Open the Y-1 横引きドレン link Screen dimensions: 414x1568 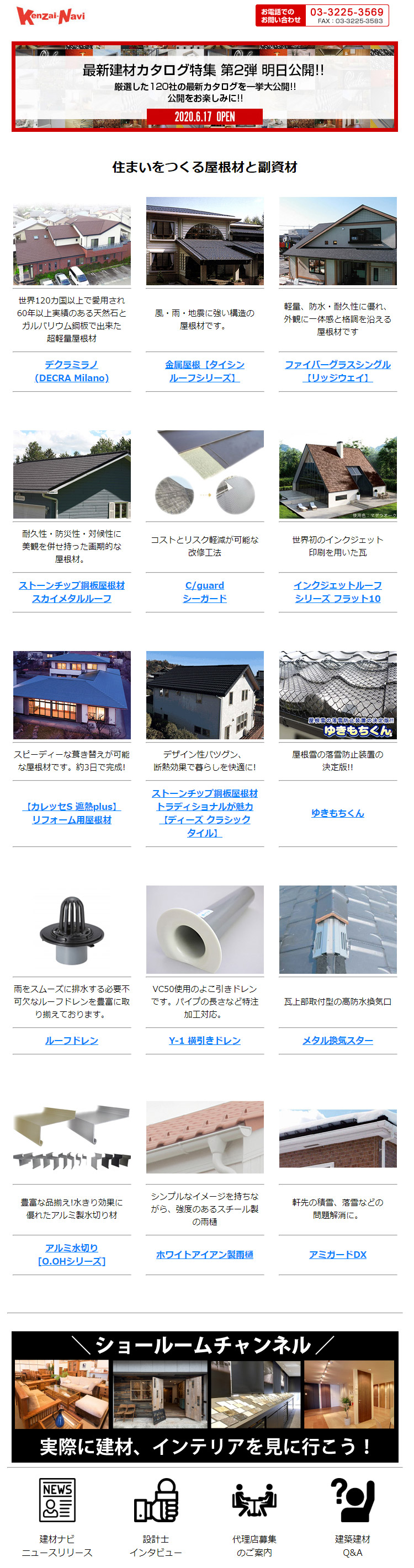pyautogui.click(x=205, y=1040)
